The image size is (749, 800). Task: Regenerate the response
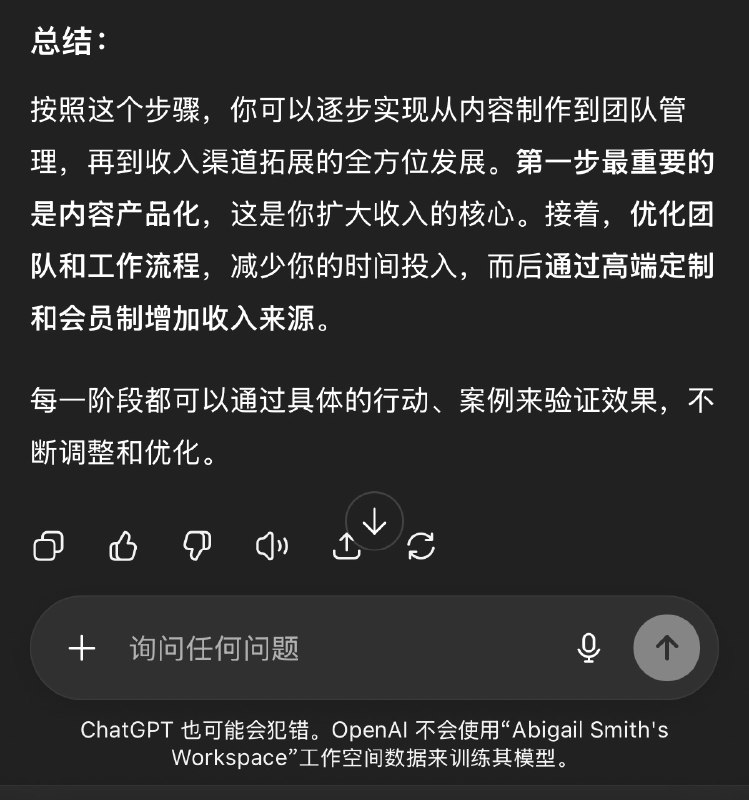(421, 546)
